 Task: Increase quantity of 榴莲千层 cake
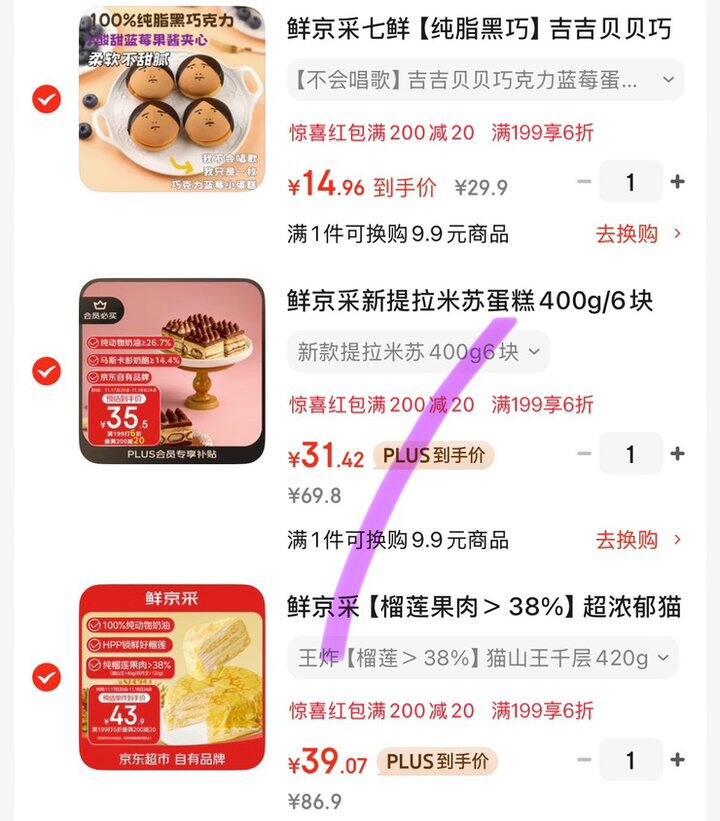[x=677, y=760]
